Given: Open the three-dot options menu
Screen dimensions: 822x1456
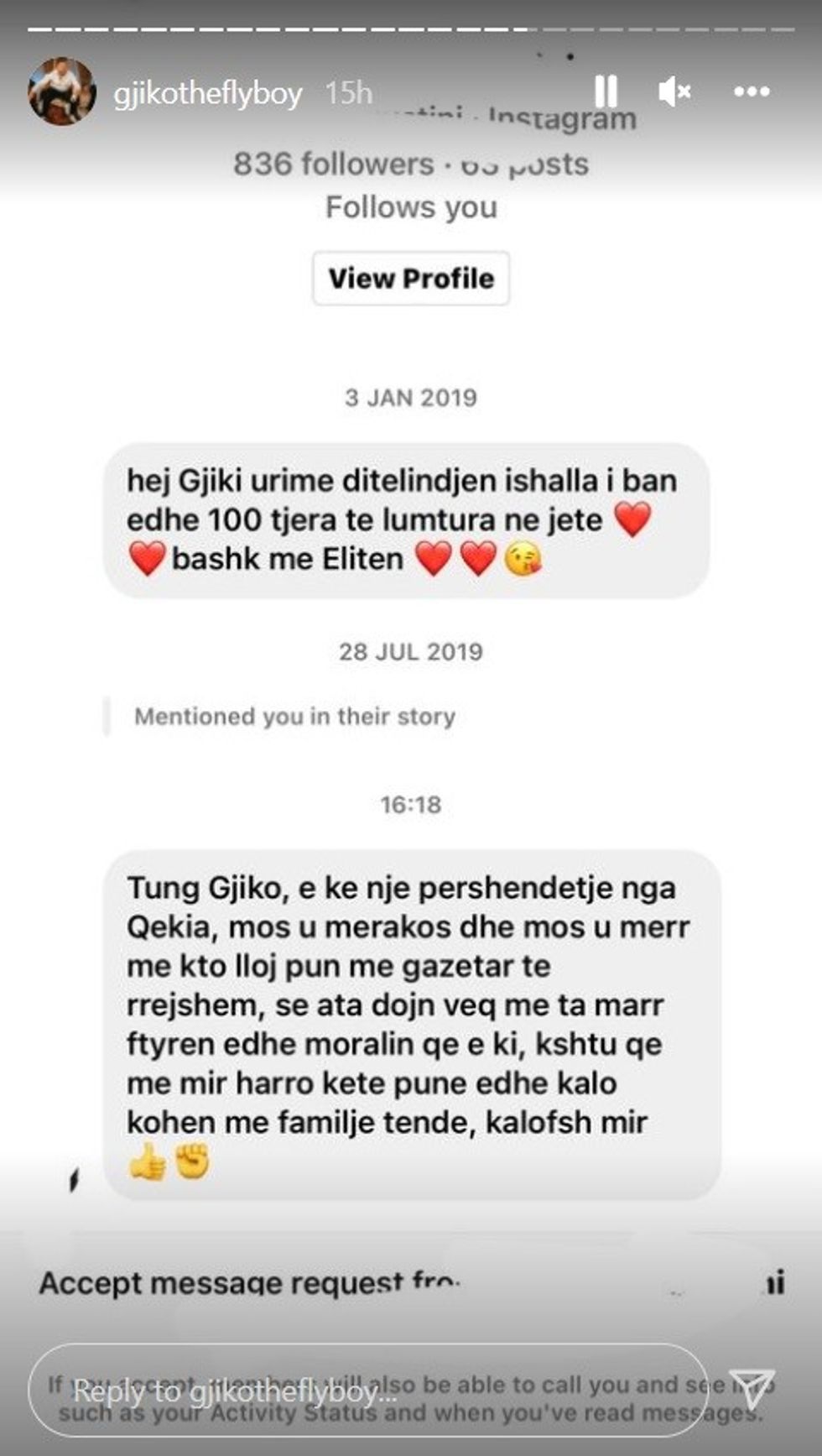Looking at the screenshot, I should pyautogui.click(x=752, y=92).
